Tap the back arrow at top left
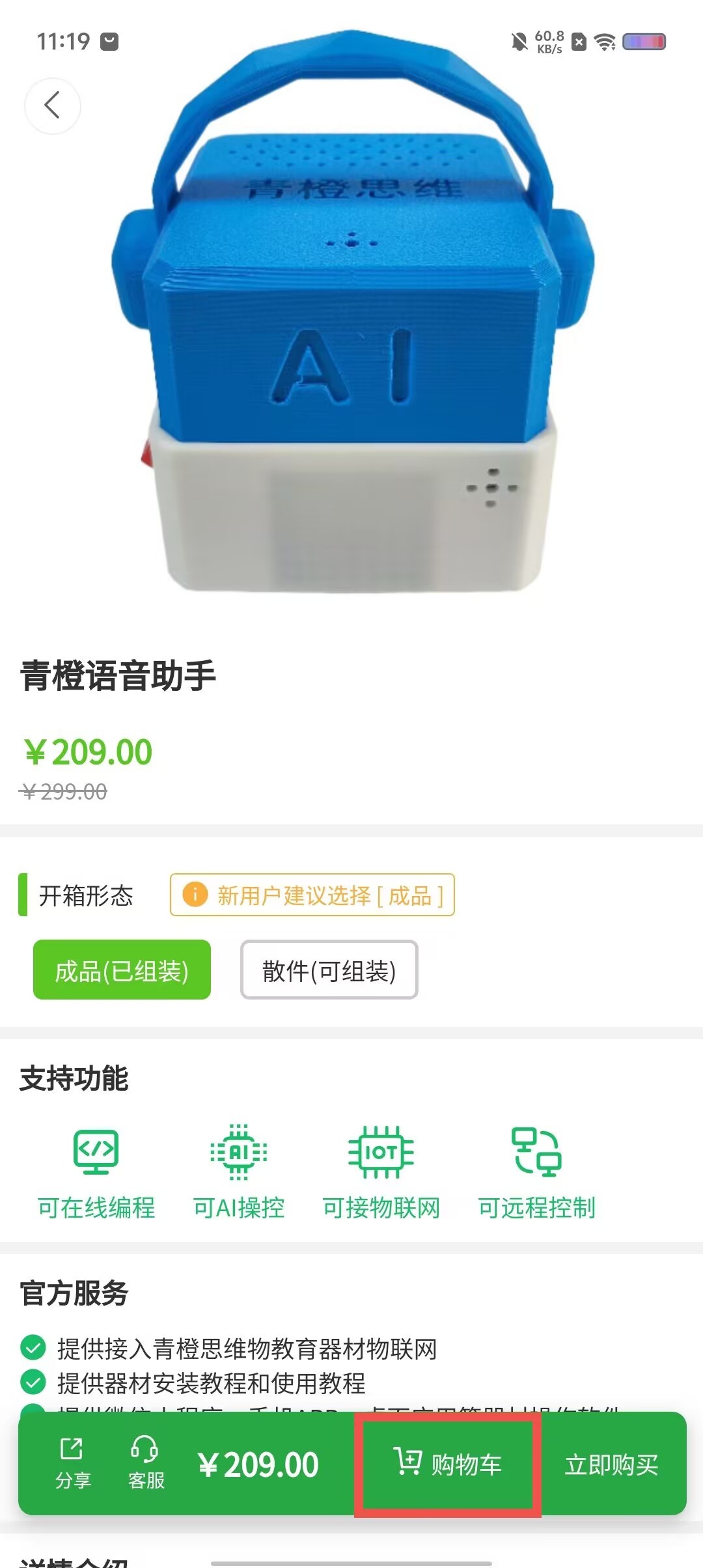Image resolution: width=703 pixels, height=1568 pixels. click(x=53, y=105)
